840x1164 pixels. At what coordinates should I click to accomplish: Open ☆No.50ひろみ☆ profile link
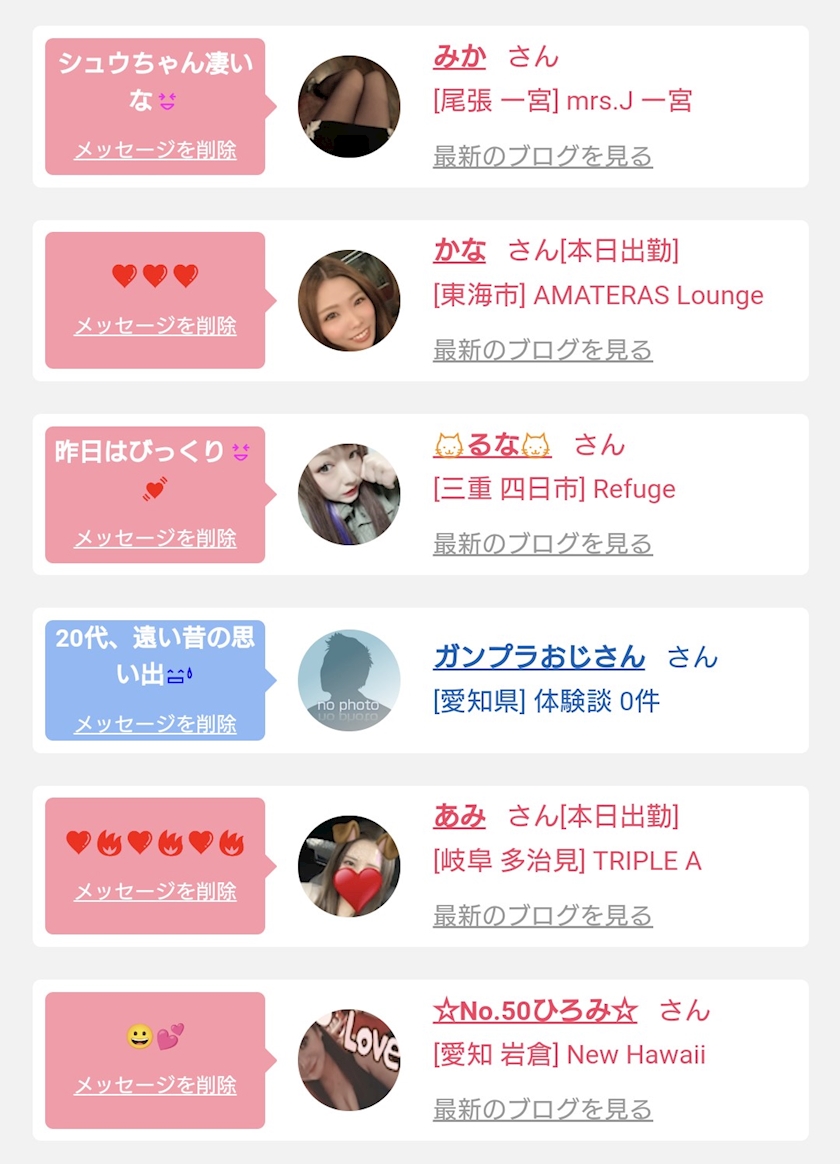tap(535, 1011)
